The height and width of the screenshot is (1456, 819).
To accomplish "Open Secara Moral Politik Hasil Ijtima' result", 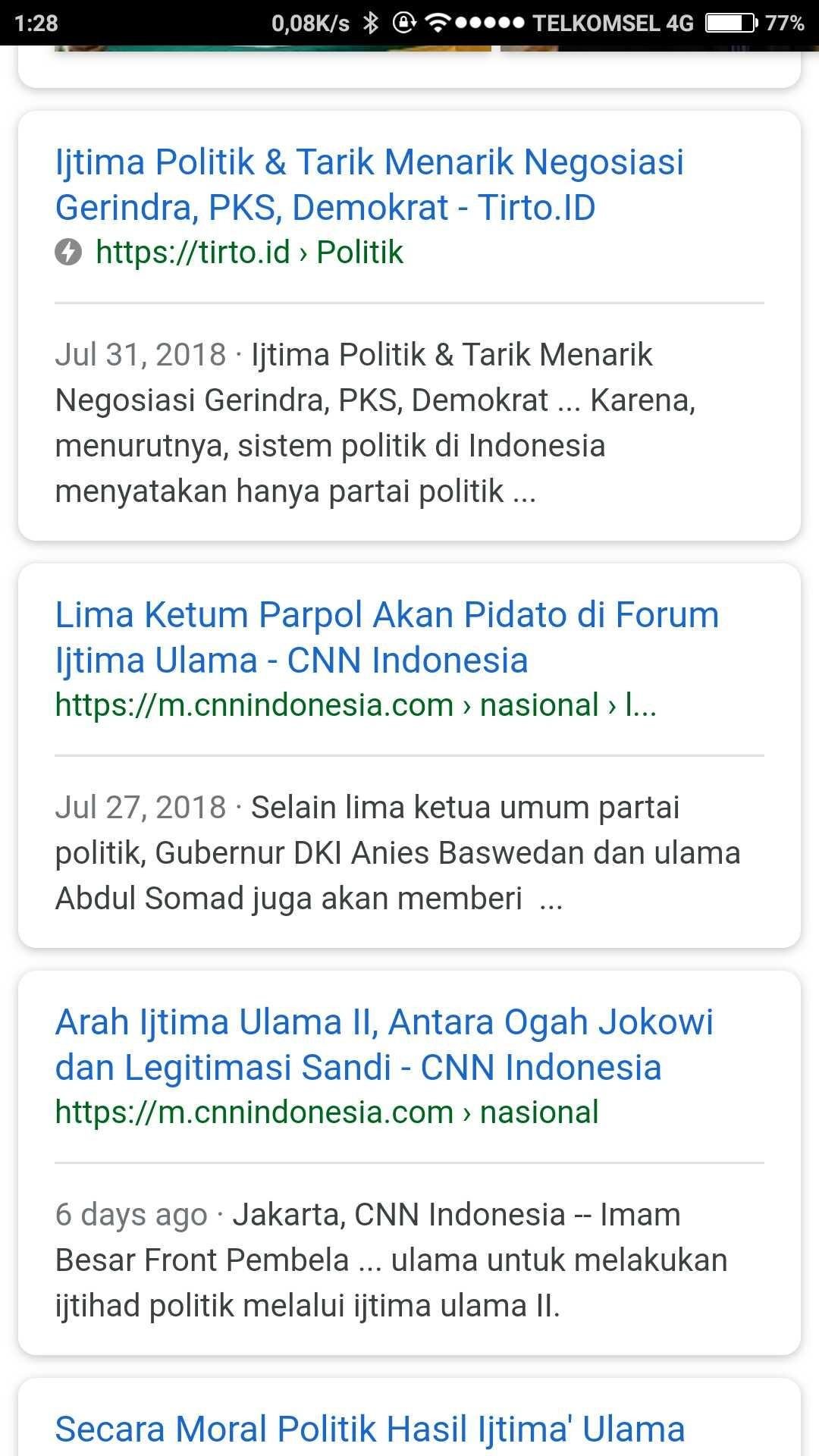I will (x=370, y=1429).
